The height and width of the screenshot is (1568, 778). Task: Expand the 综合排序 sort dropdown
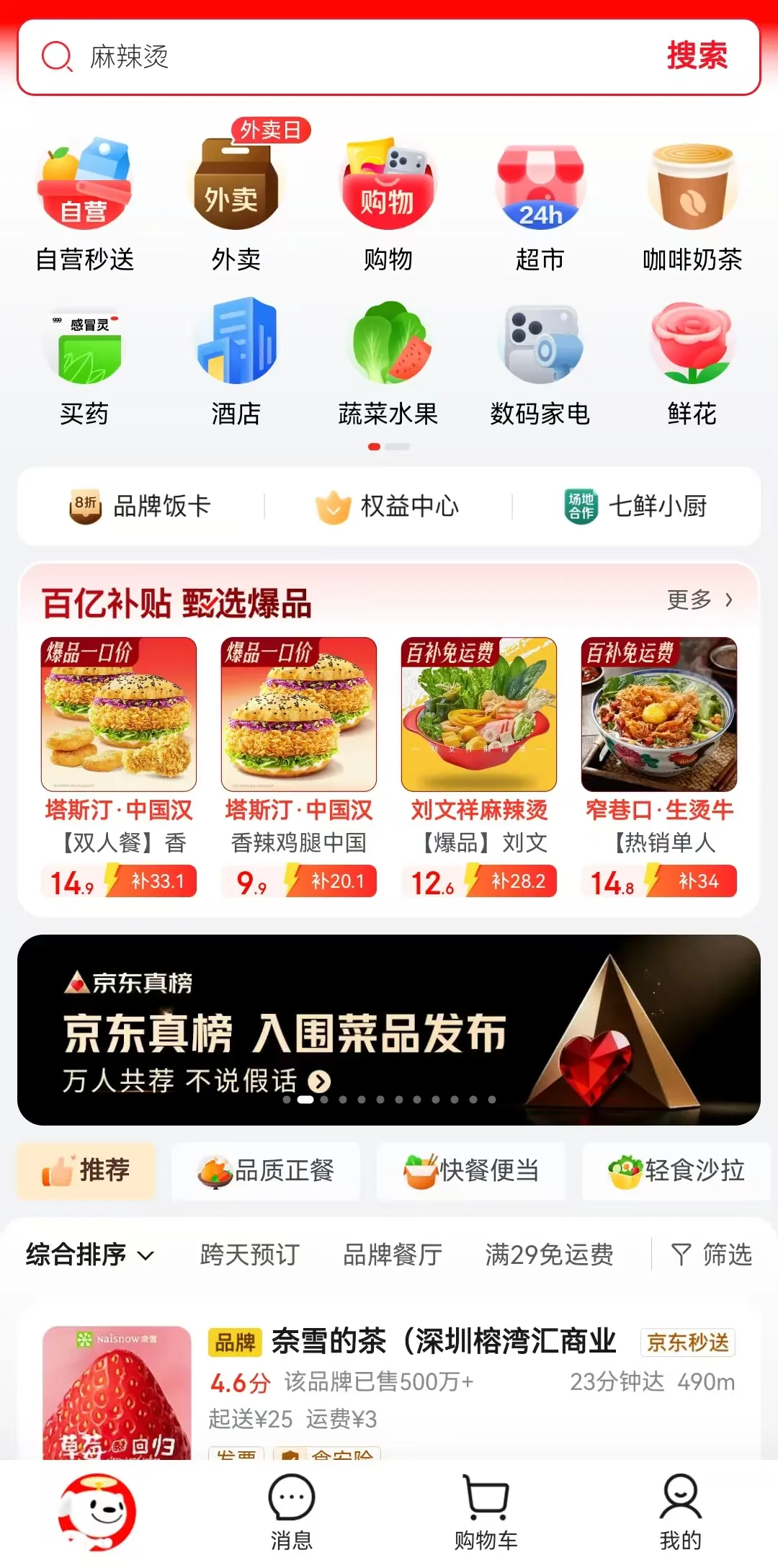(90, 1255)
